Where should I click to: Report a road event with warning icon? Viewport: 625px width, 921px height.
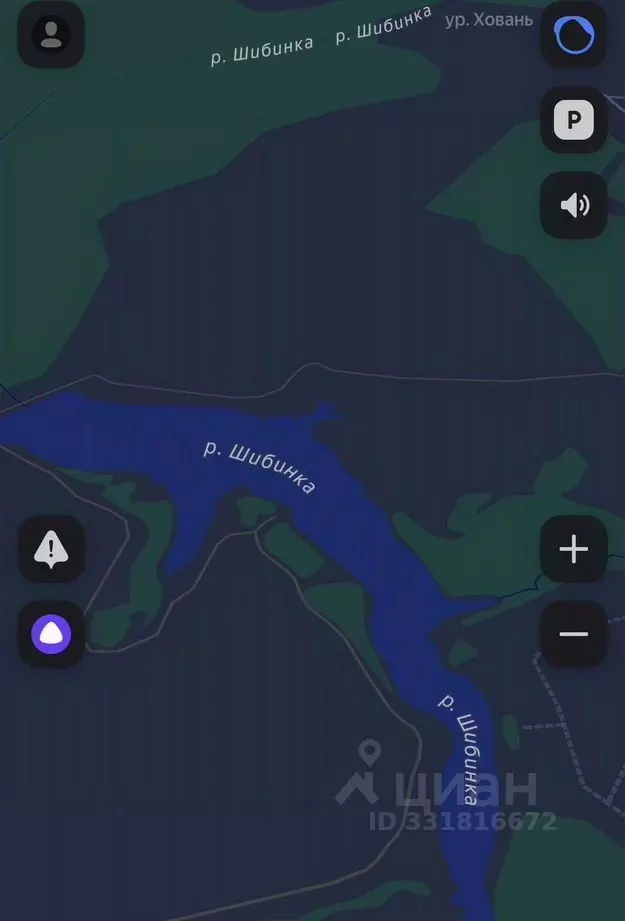[51, 549]
